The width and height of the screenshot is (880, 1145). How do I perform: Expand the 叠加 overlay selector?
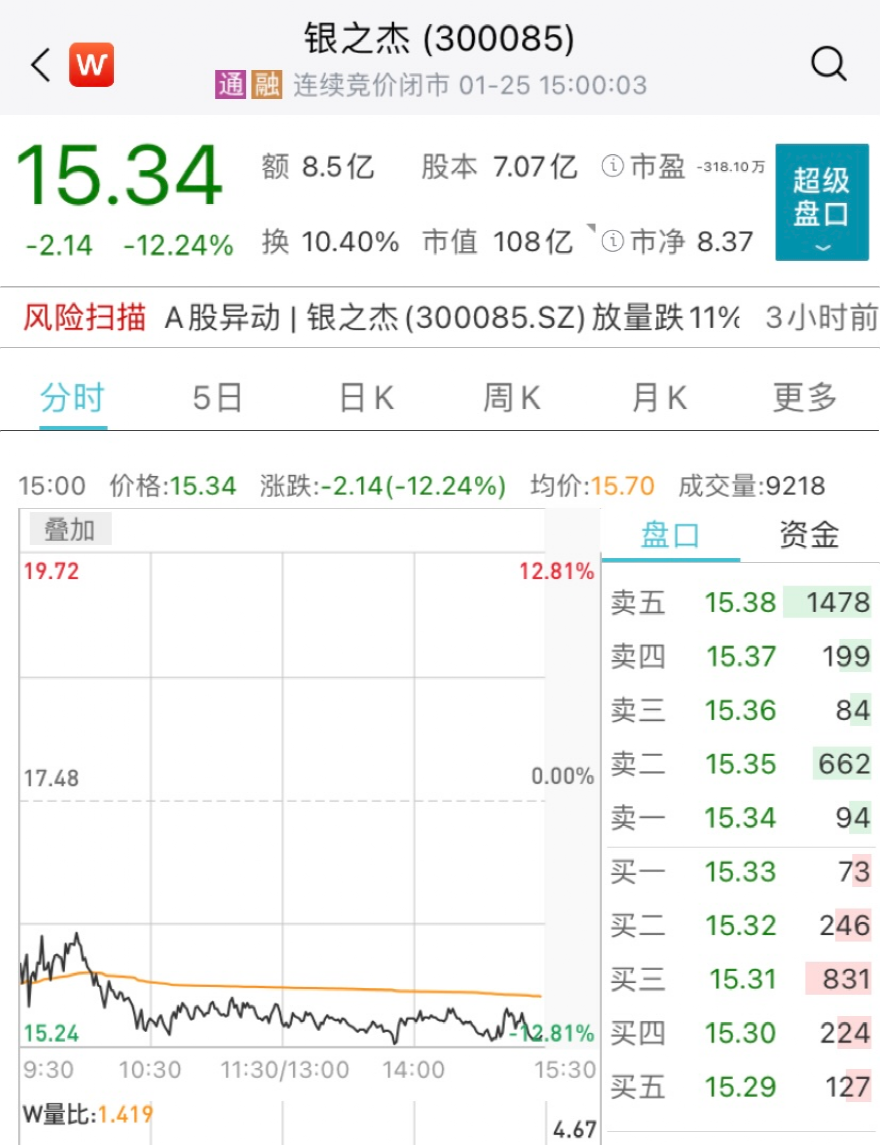tap(68, 530)
